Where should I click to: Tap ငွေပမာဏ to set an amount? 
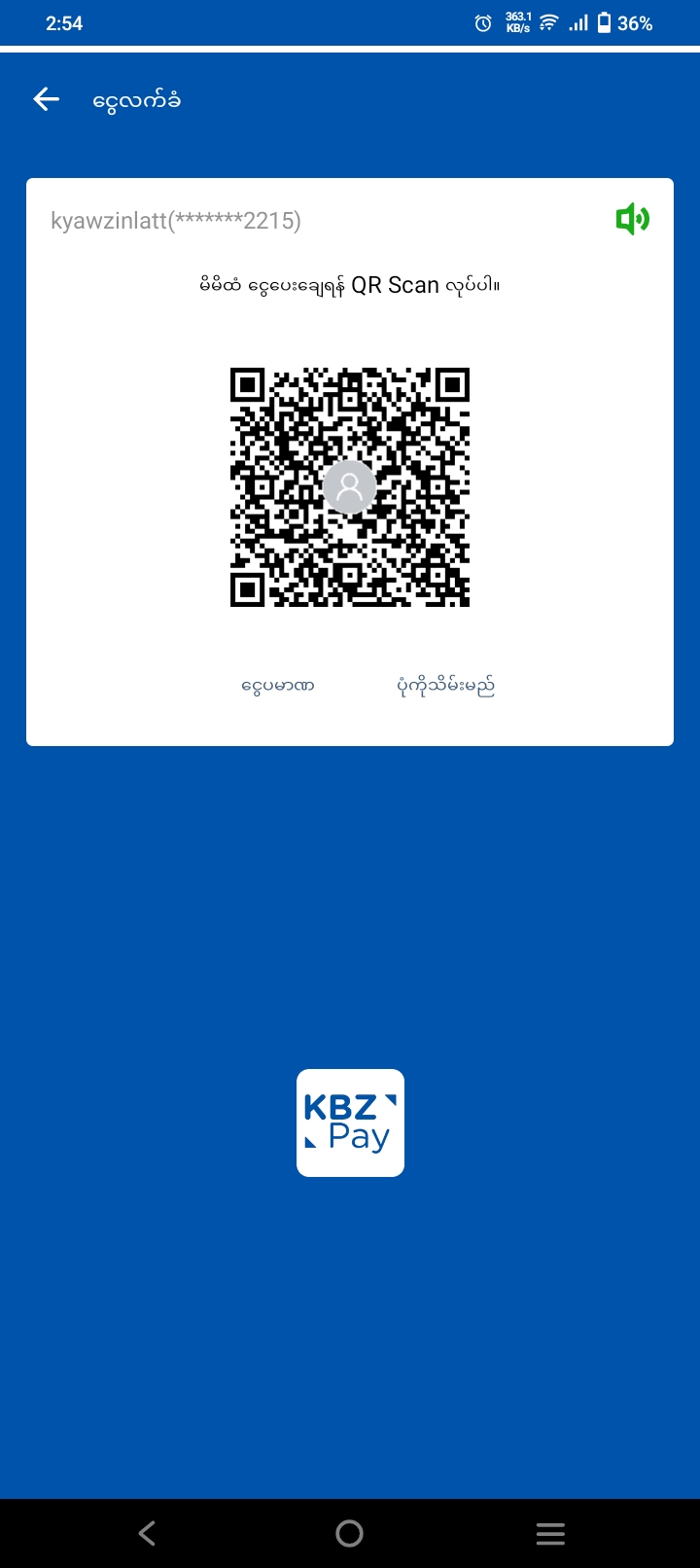[278, 686]
